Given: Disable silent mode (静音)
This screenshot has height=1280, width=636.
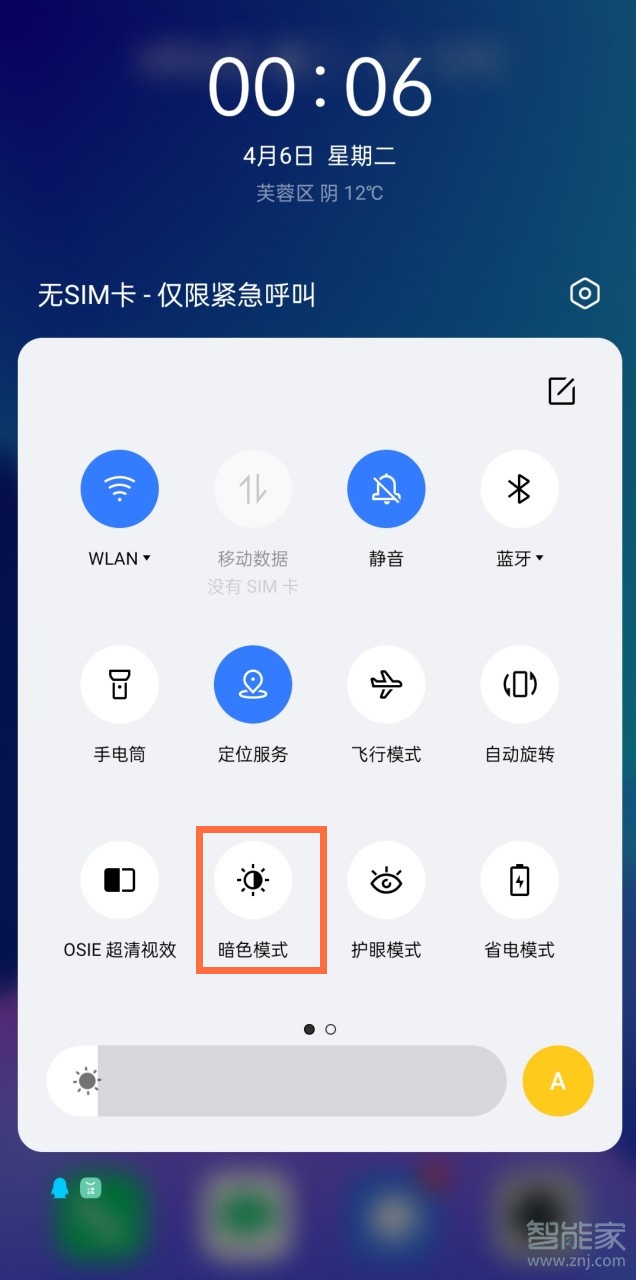Looking at the screenshot, I should 386,489.
